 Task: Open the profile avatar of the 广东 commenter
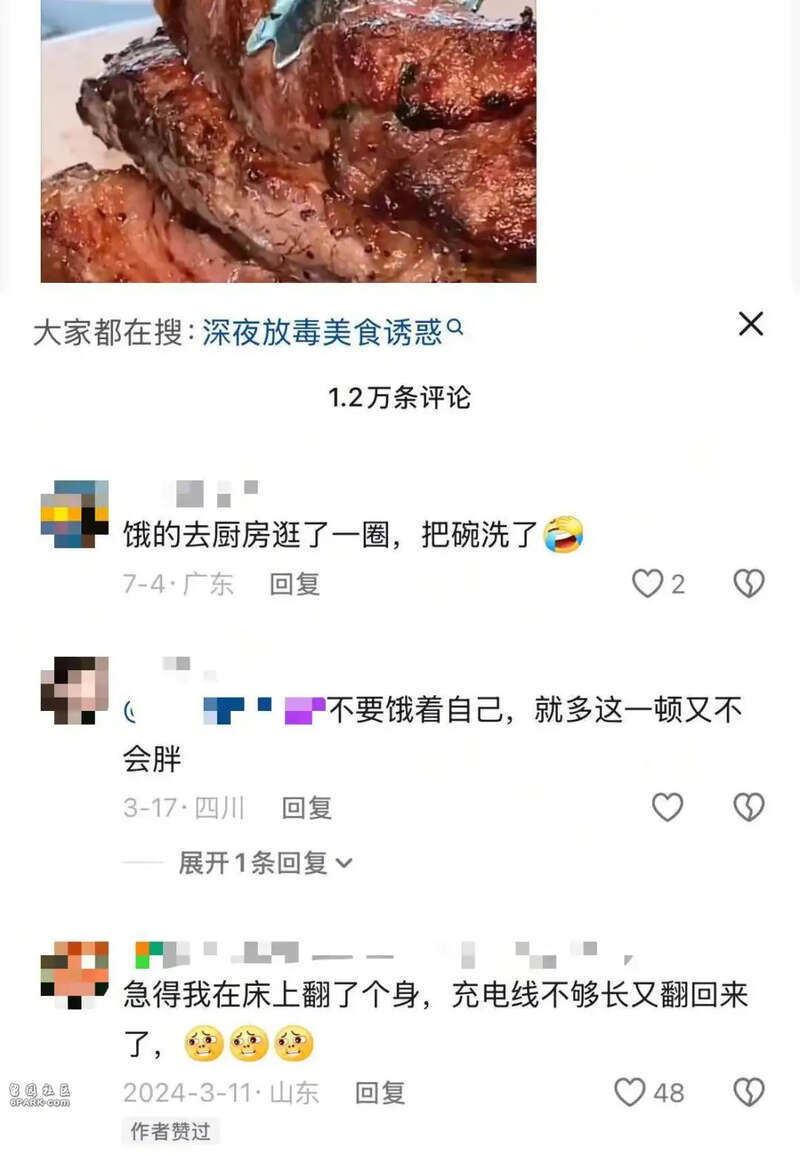pos(74,514)
